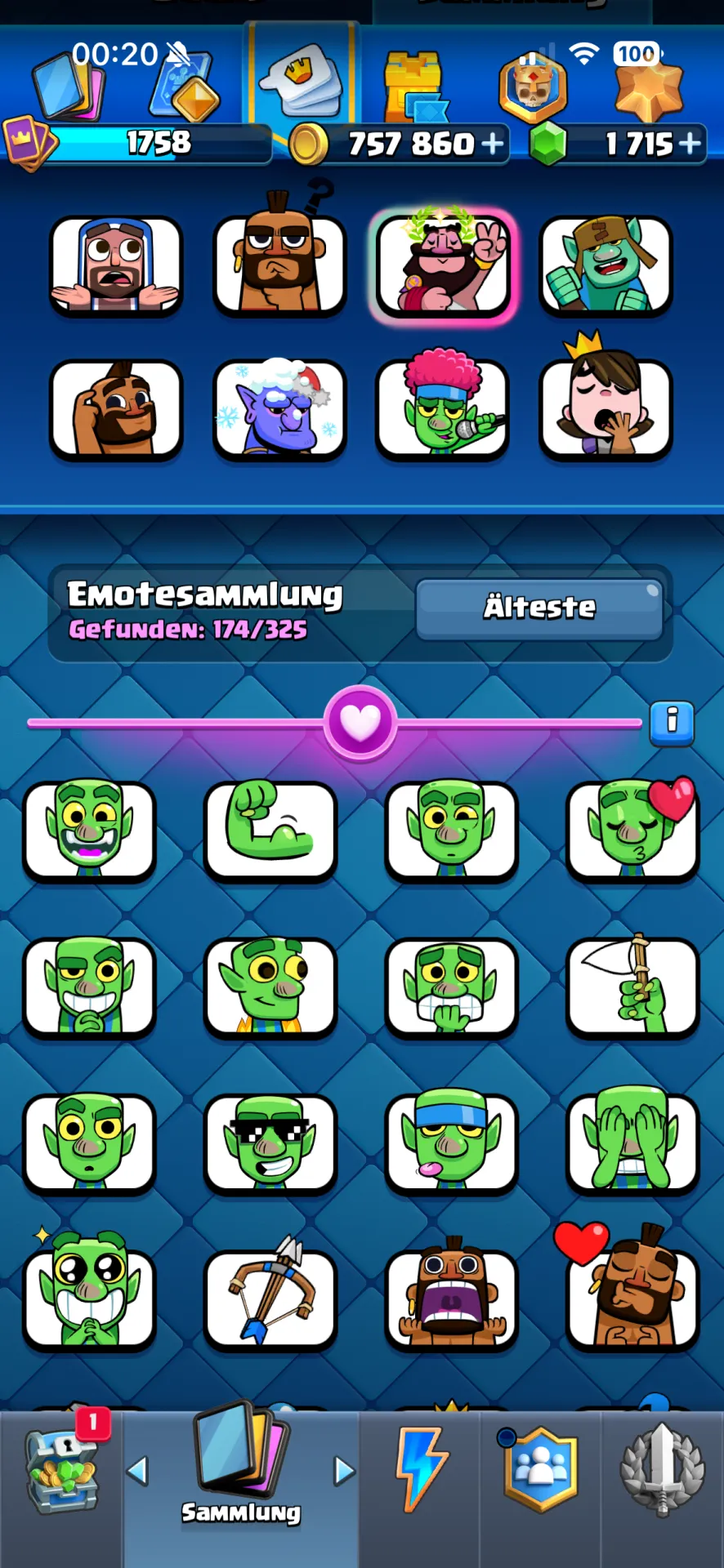Select the singing goblin emote in deck

click(x=443, y=404)
